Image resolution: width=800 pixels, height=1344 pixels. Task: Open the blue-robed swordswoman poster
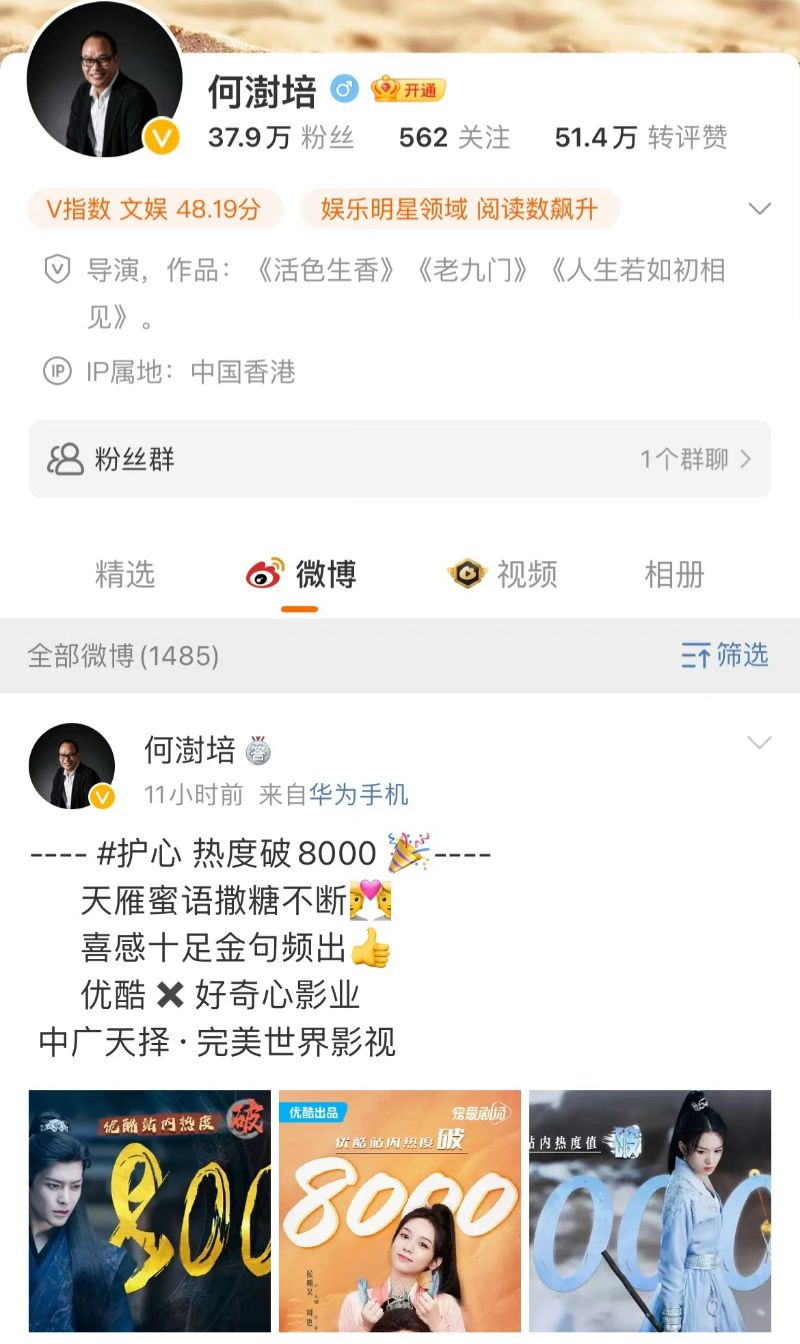(x=650, y=1210)
